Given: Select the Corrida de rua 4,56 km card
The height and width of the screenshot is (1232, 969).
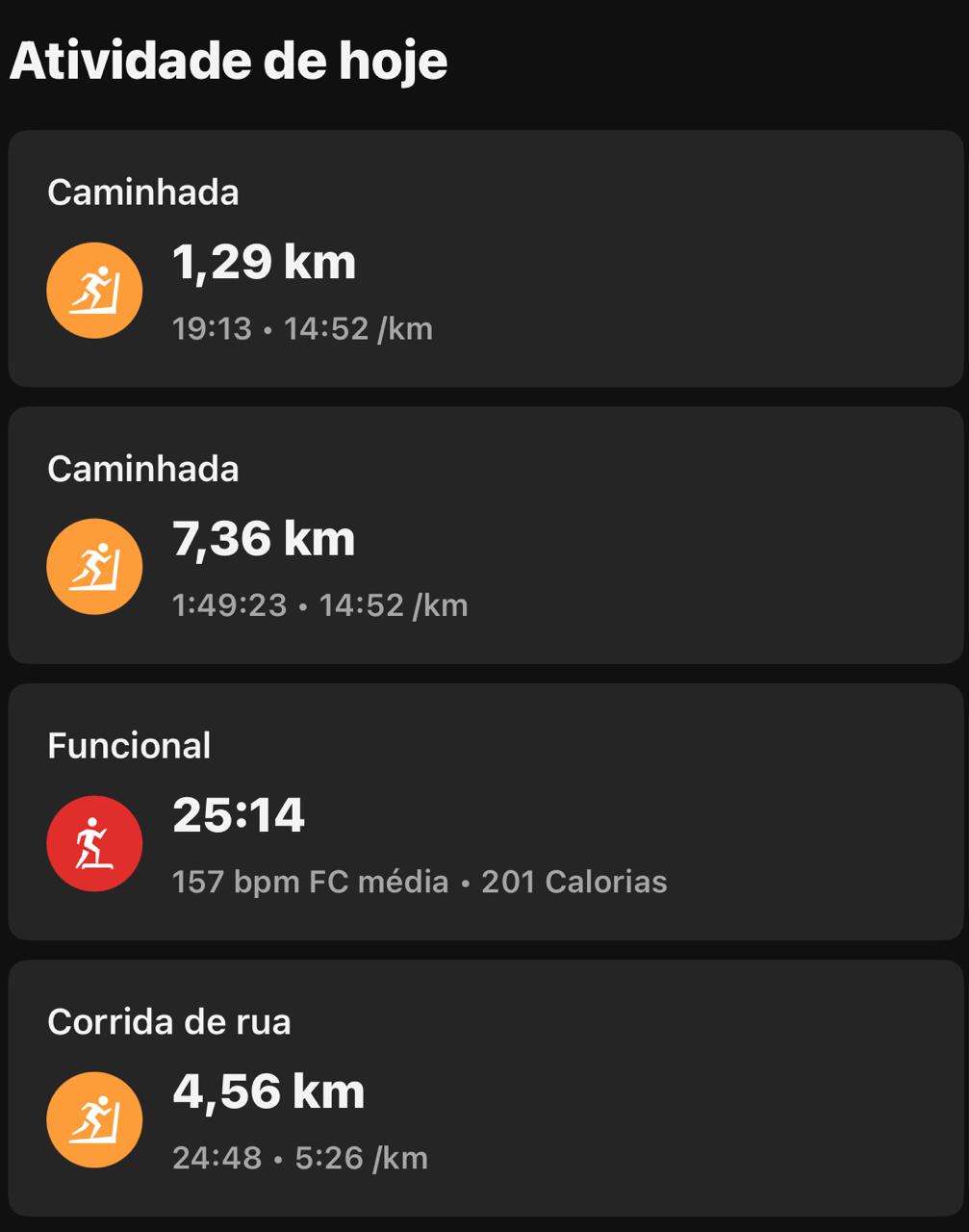Looking at the screenshot, I should click(485, 1088).
